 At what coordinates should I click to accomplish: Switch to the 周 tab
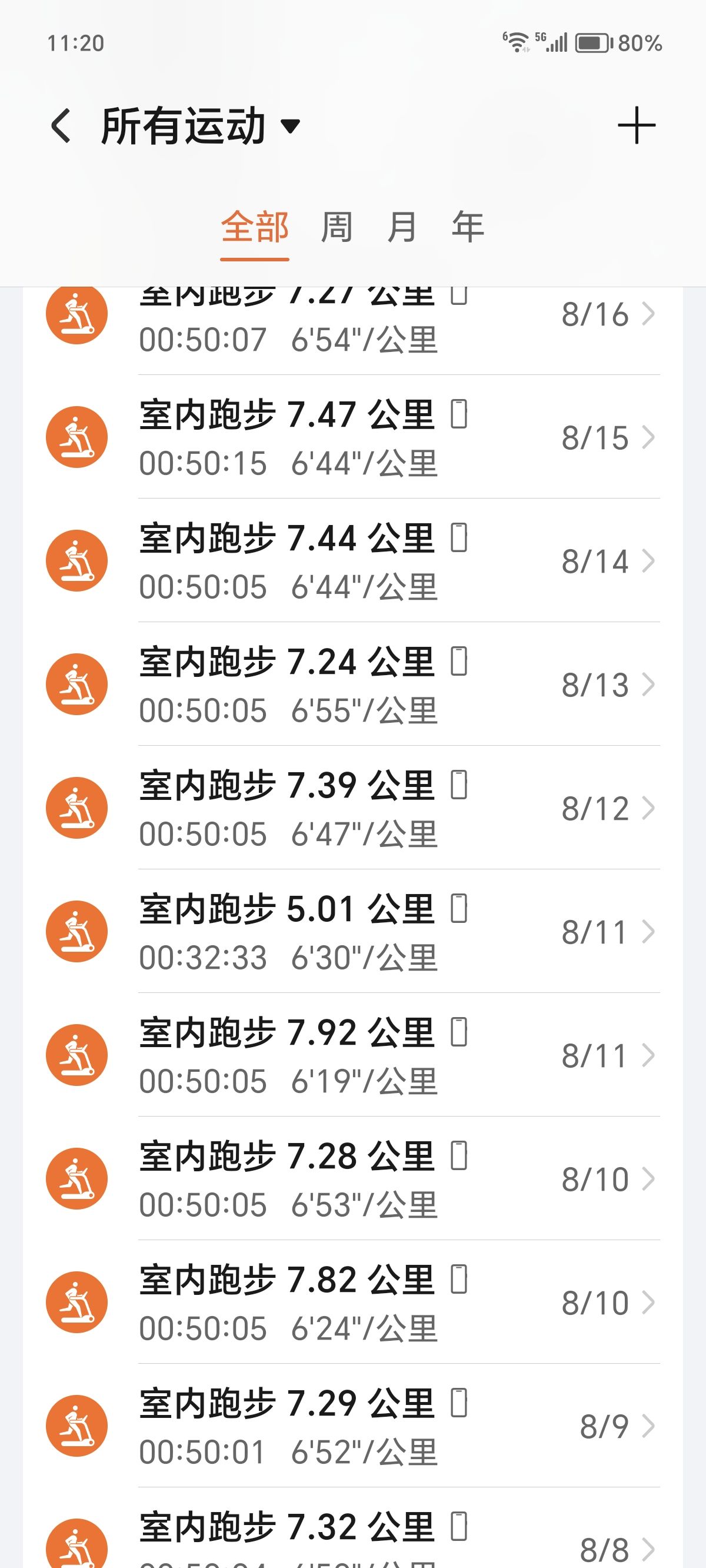click(337, 228)
